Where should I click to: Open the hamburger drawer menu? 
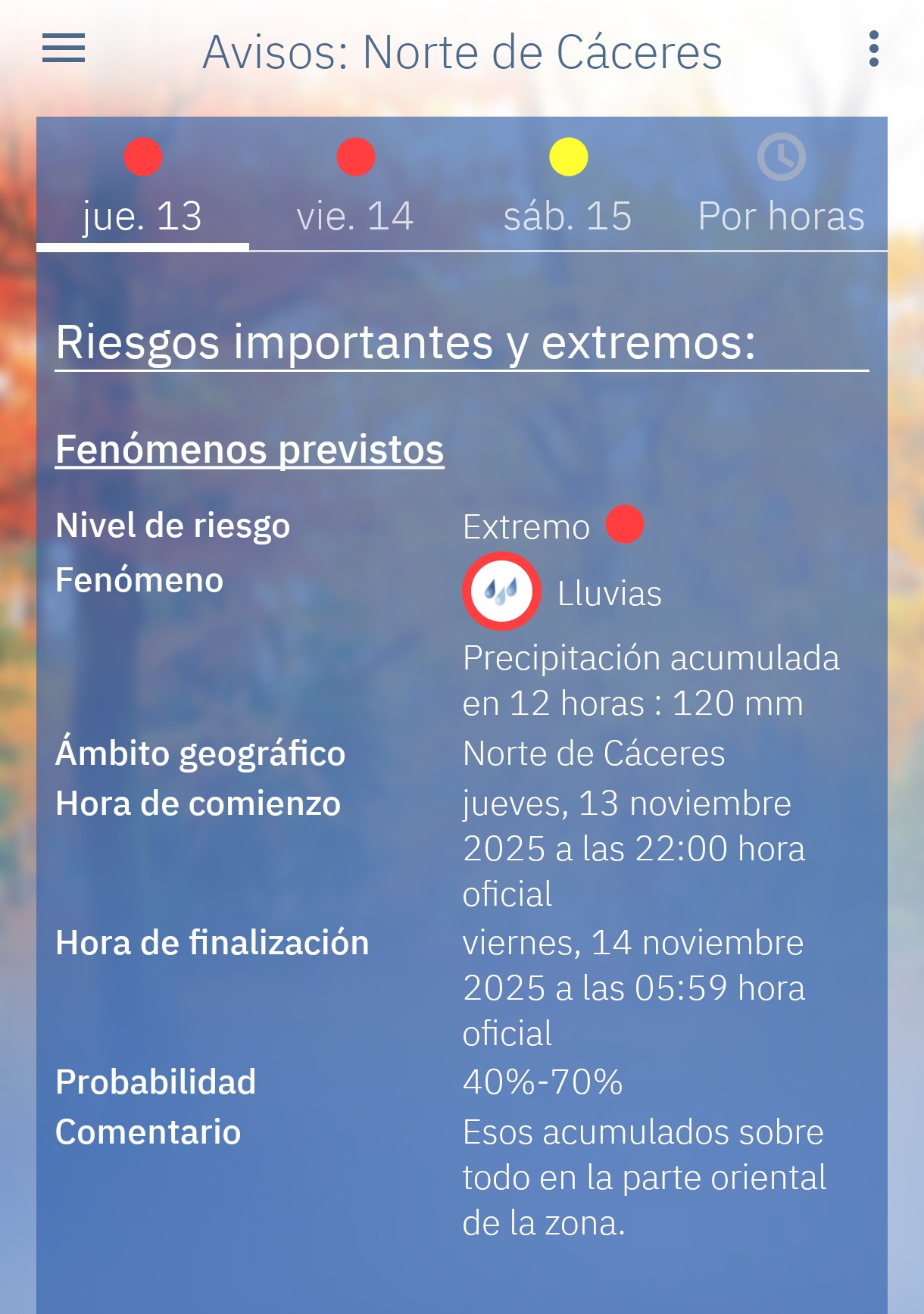click(x=64, y=48)
